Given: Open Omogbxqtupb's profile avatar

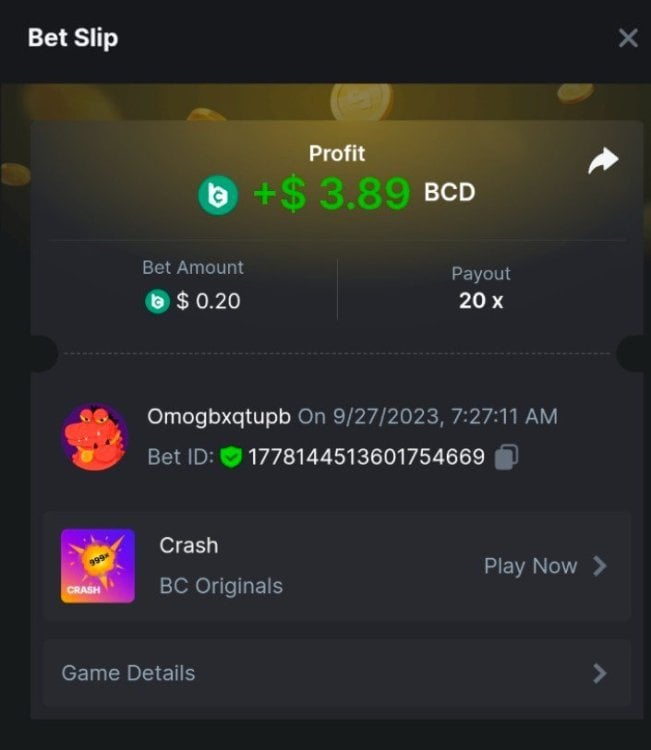Looking at the screenshot, I should point(95,437).
